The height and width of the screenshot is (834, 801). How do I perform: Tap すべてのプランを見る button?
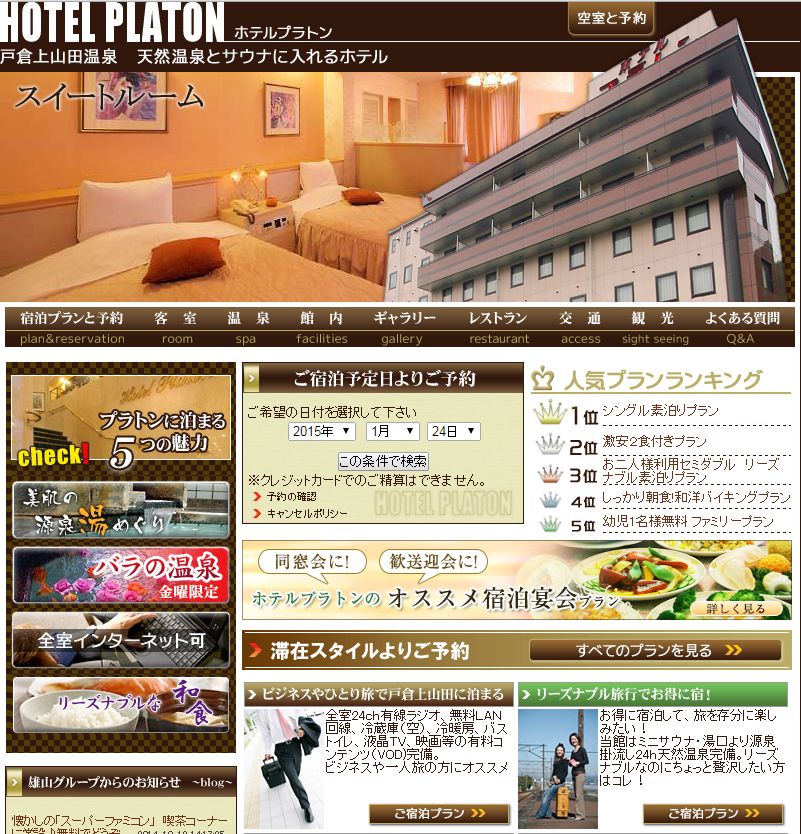[x=656, y=651]
